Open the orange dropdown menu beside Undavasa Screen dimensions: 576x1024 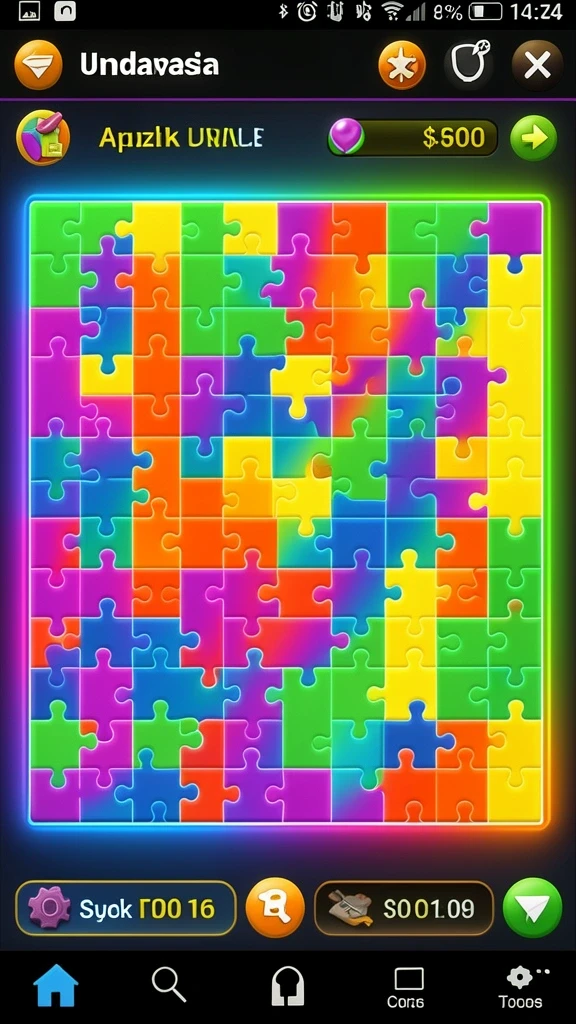tap(39, 65)
